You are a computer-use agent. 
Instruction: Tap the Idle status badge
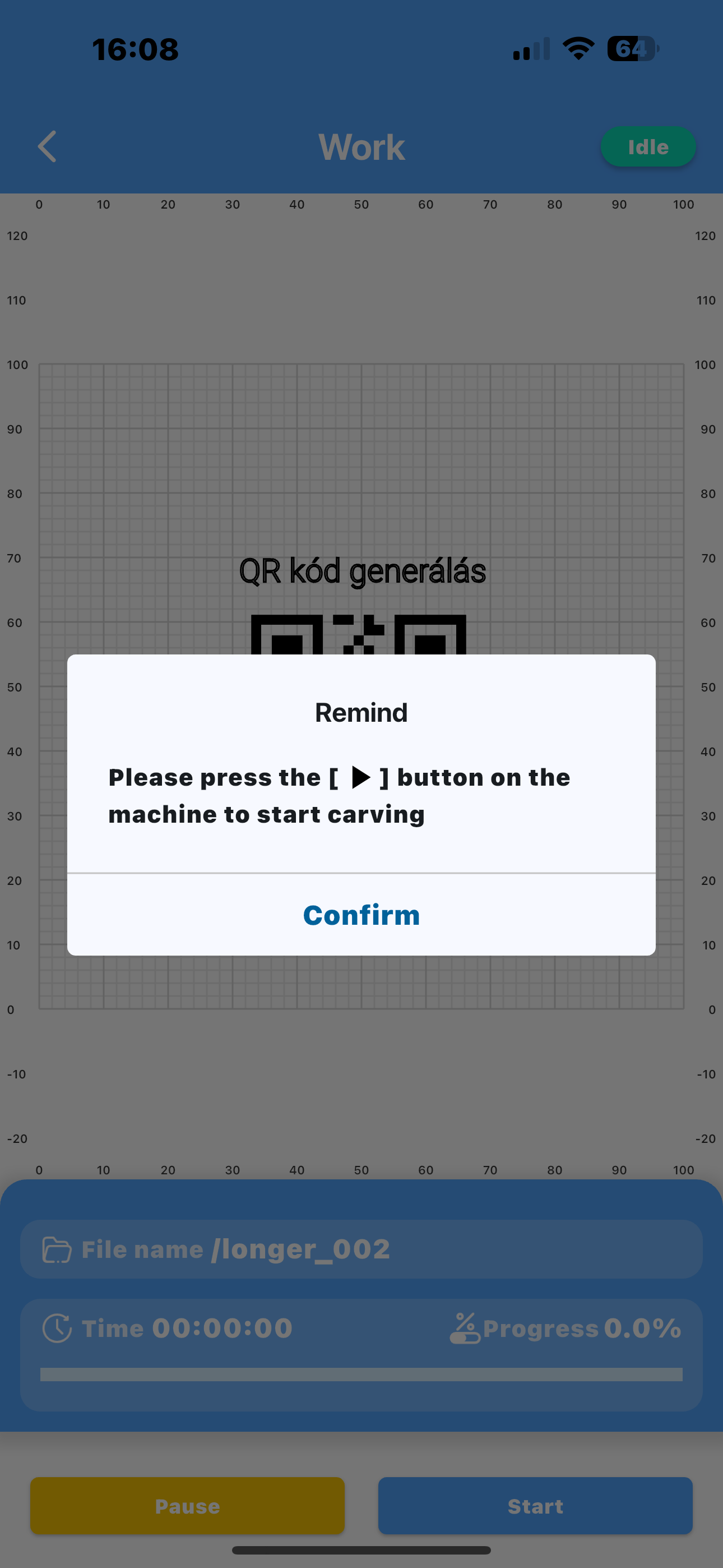click(x=647, y=147)
